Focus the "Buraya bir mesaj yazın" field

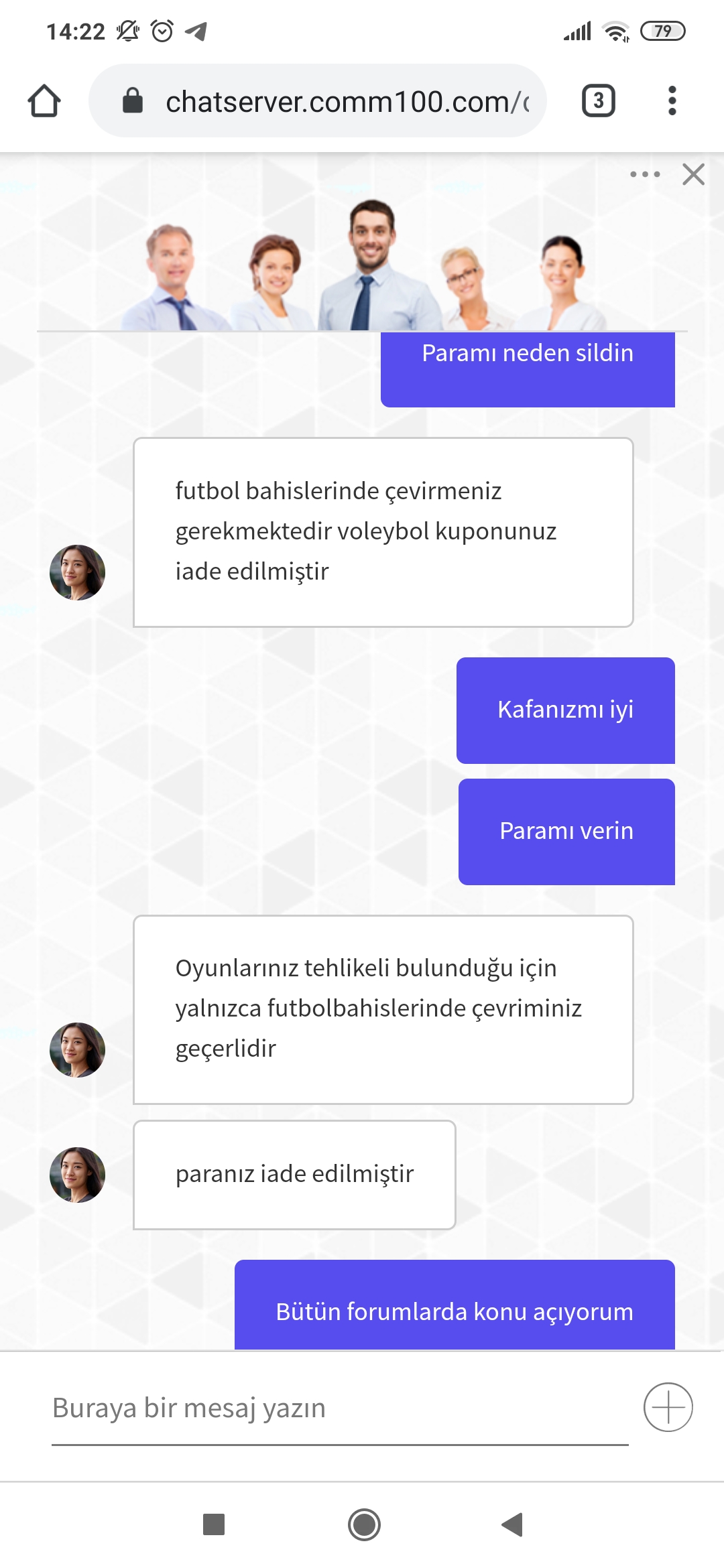pyautogui.click(x=340, y=1409)
